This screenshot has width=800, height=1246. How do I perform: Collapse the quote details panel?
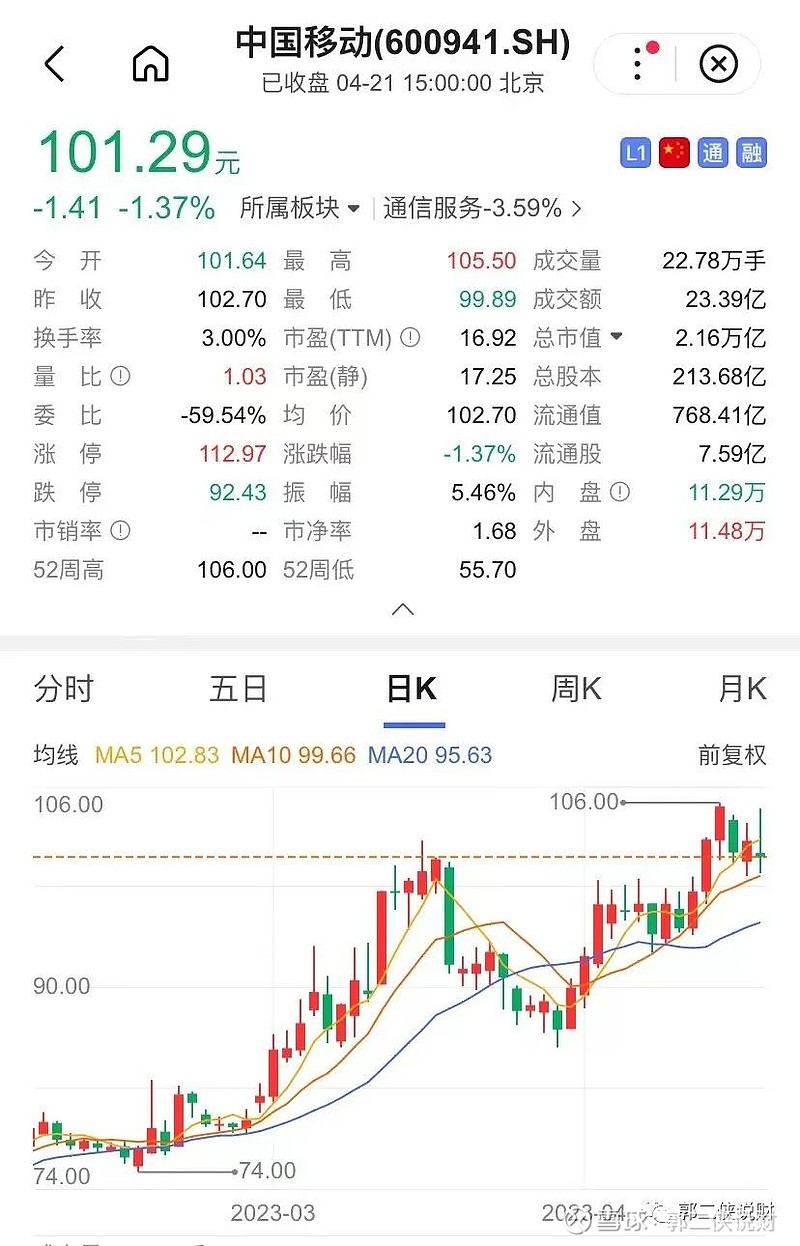(402, 609)
